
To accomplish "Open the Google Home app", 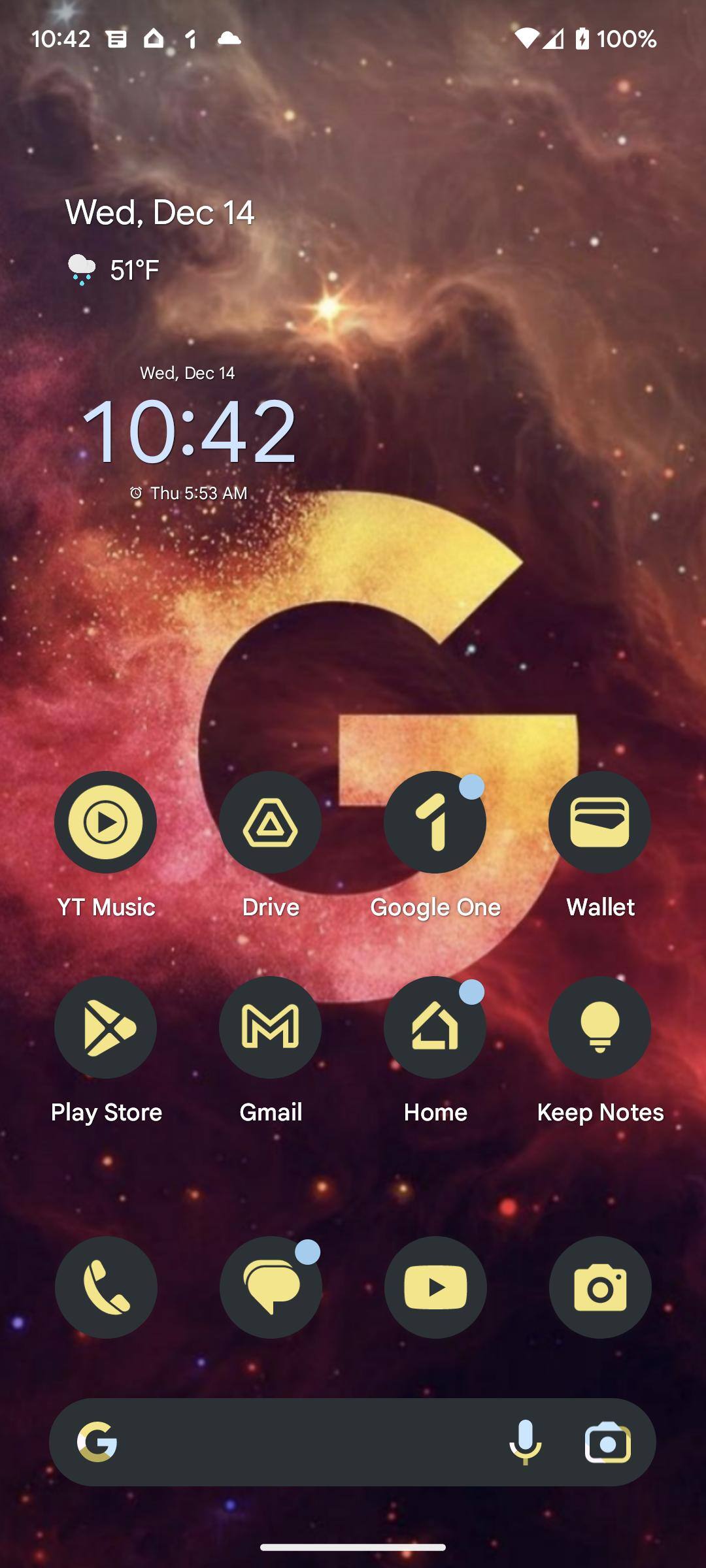I will pyautogui.click(x=435, y=1027).
